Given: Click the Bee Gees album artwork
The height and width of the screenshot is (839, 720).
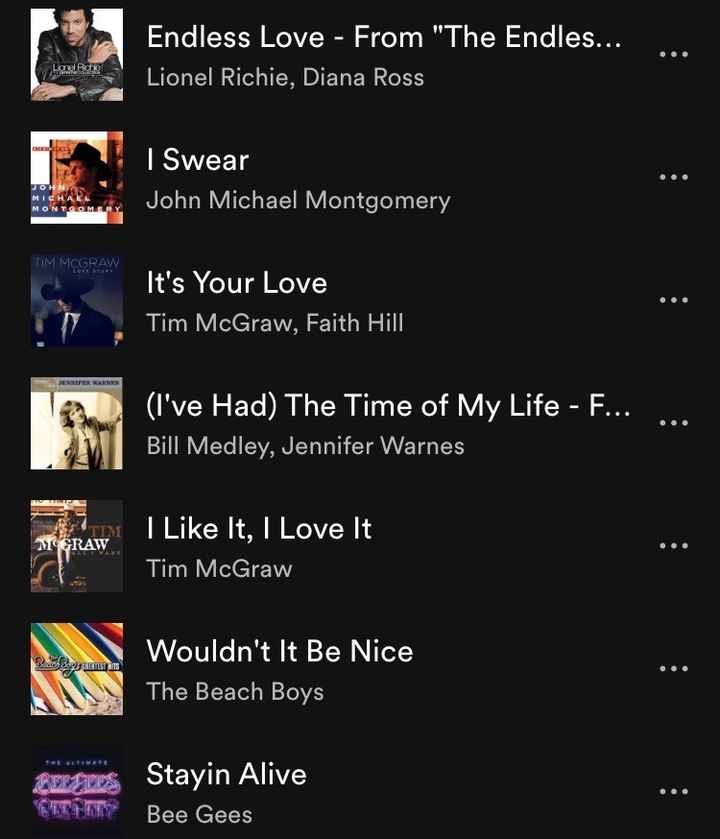Looking at the screenshot, I should 77,790.
